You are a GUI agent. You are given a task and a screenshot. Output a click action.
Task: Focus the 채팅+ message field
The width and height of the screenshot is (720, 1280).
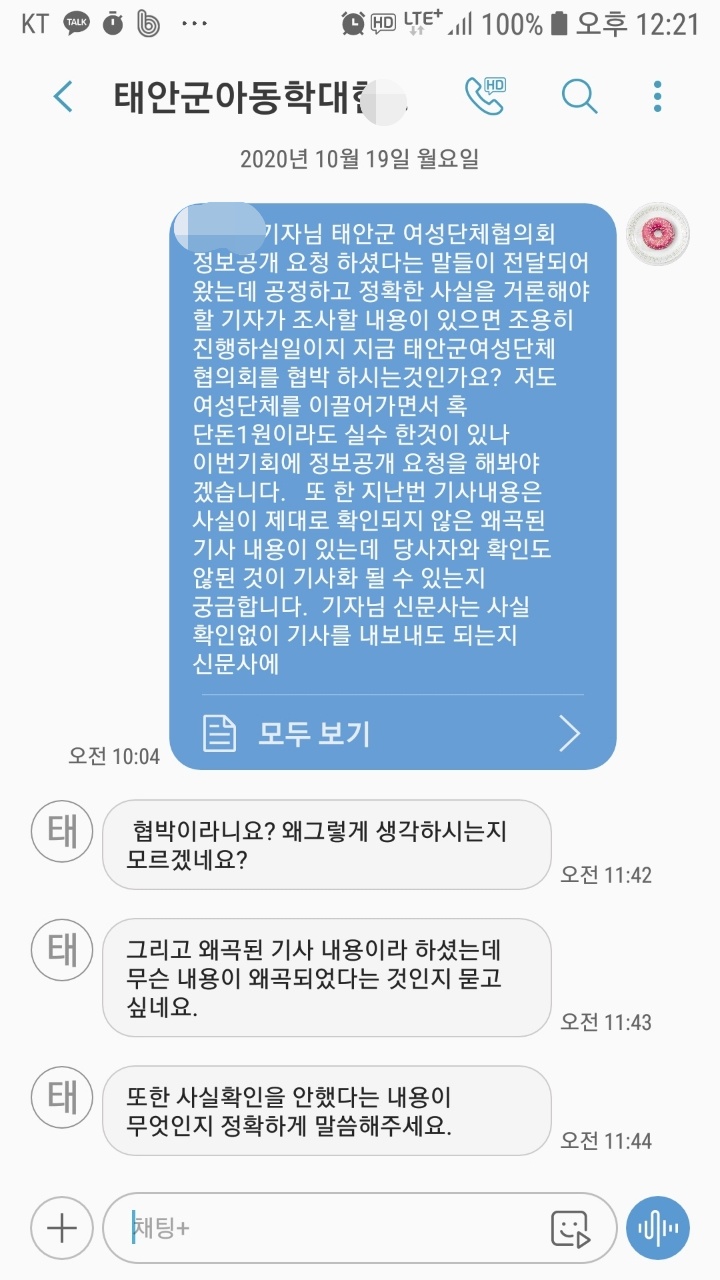pyautogui.click(x=330, y=1228)
